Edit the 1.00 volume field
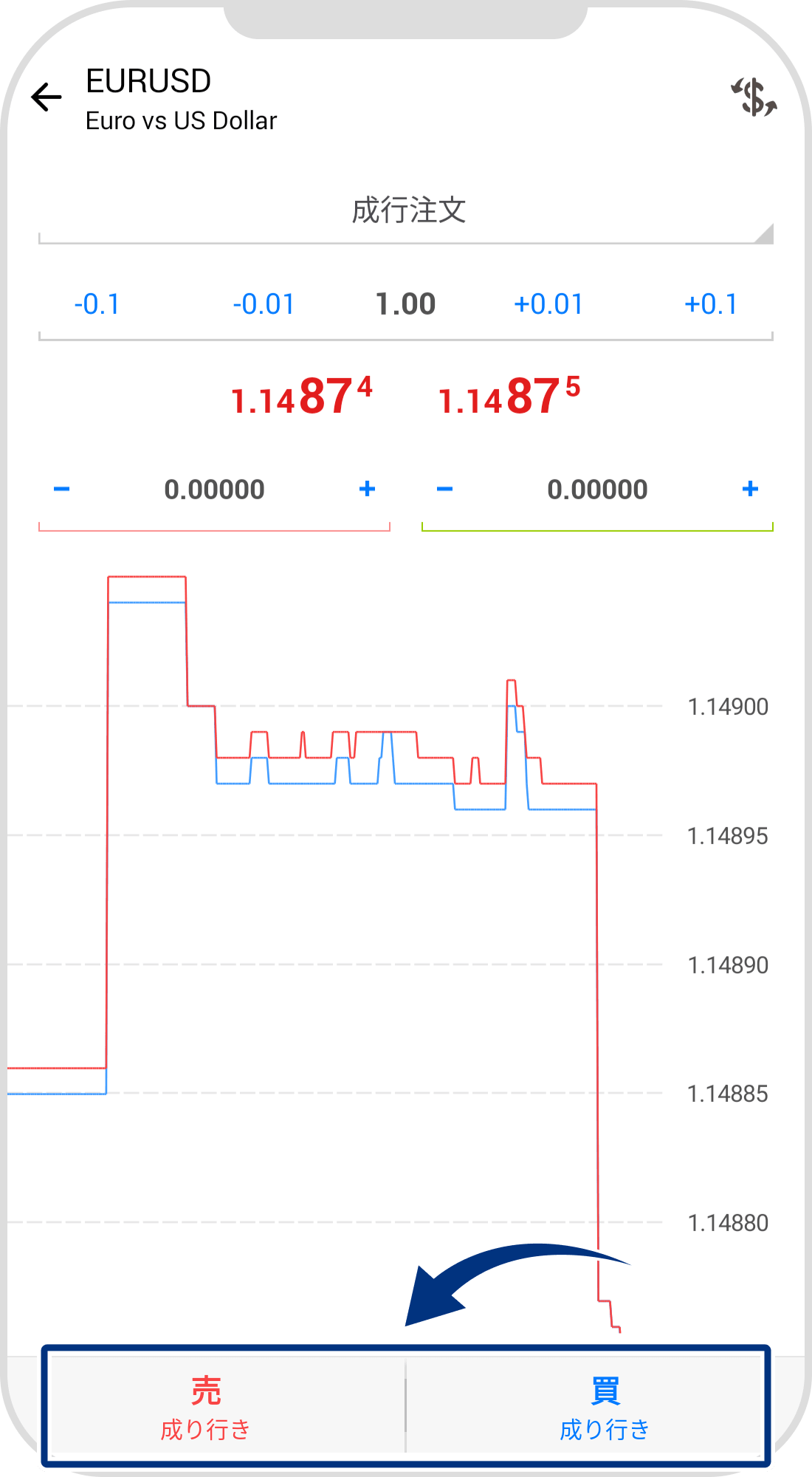This screenshot has height=1477, width=812. click(405, 304)
